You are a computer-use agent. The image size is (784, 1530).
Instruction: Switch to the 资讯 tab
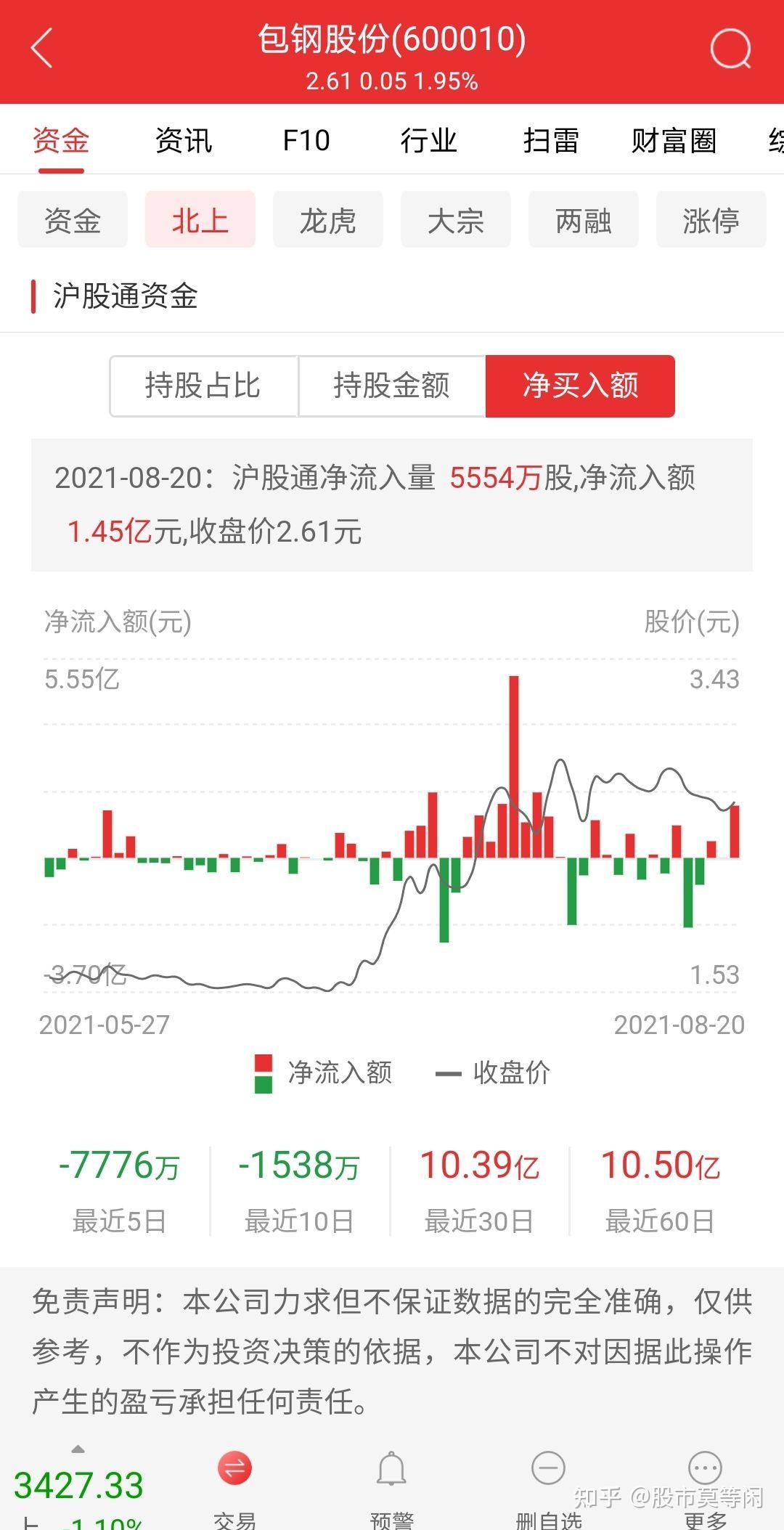coord(182,140)
